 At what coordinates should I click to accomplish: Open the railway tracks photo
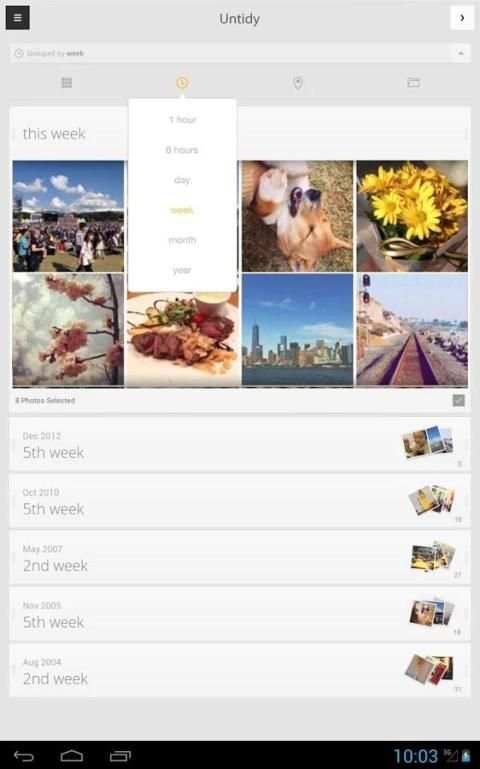(412, 330)
